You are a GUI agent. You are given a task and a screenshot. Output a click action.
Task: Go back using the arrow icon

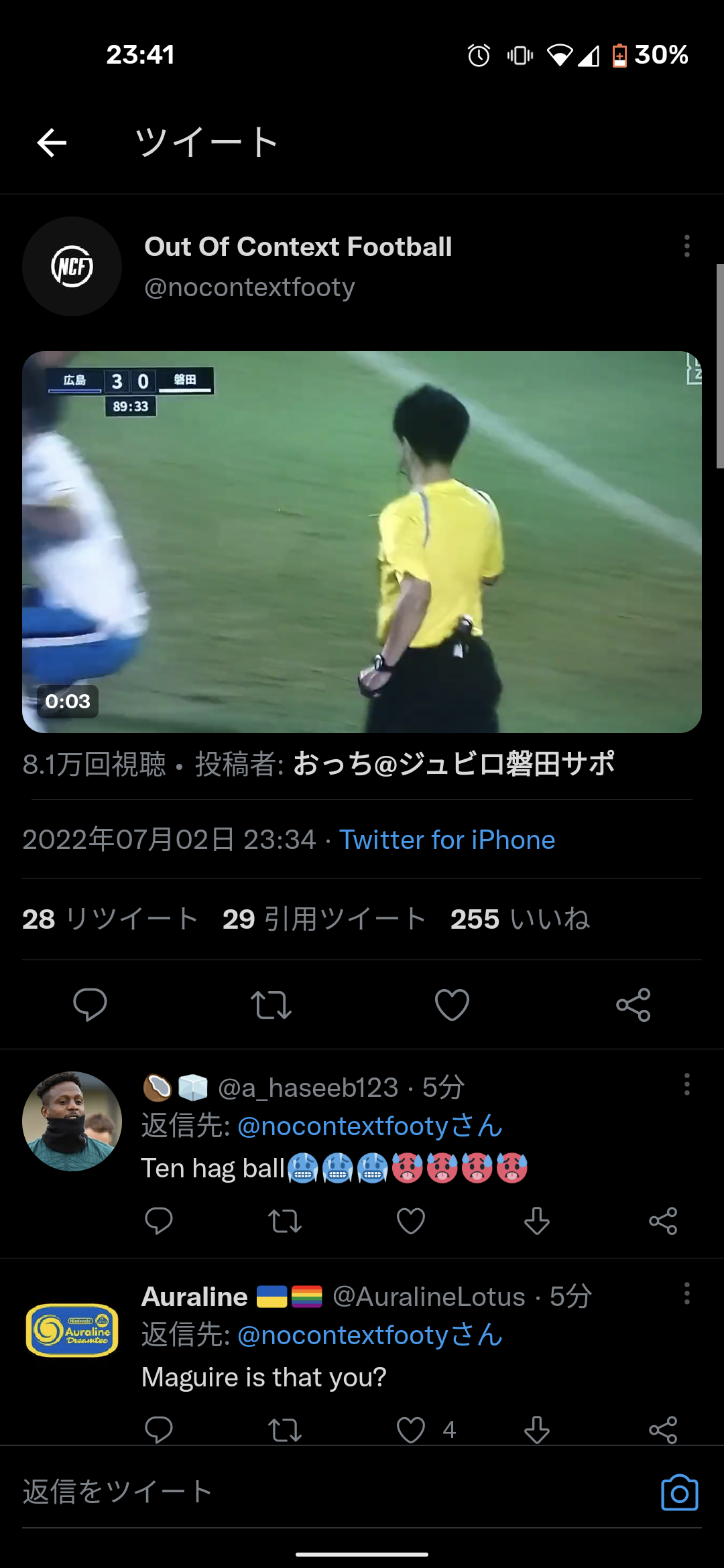pyautogui.click(x=52, y=142)
